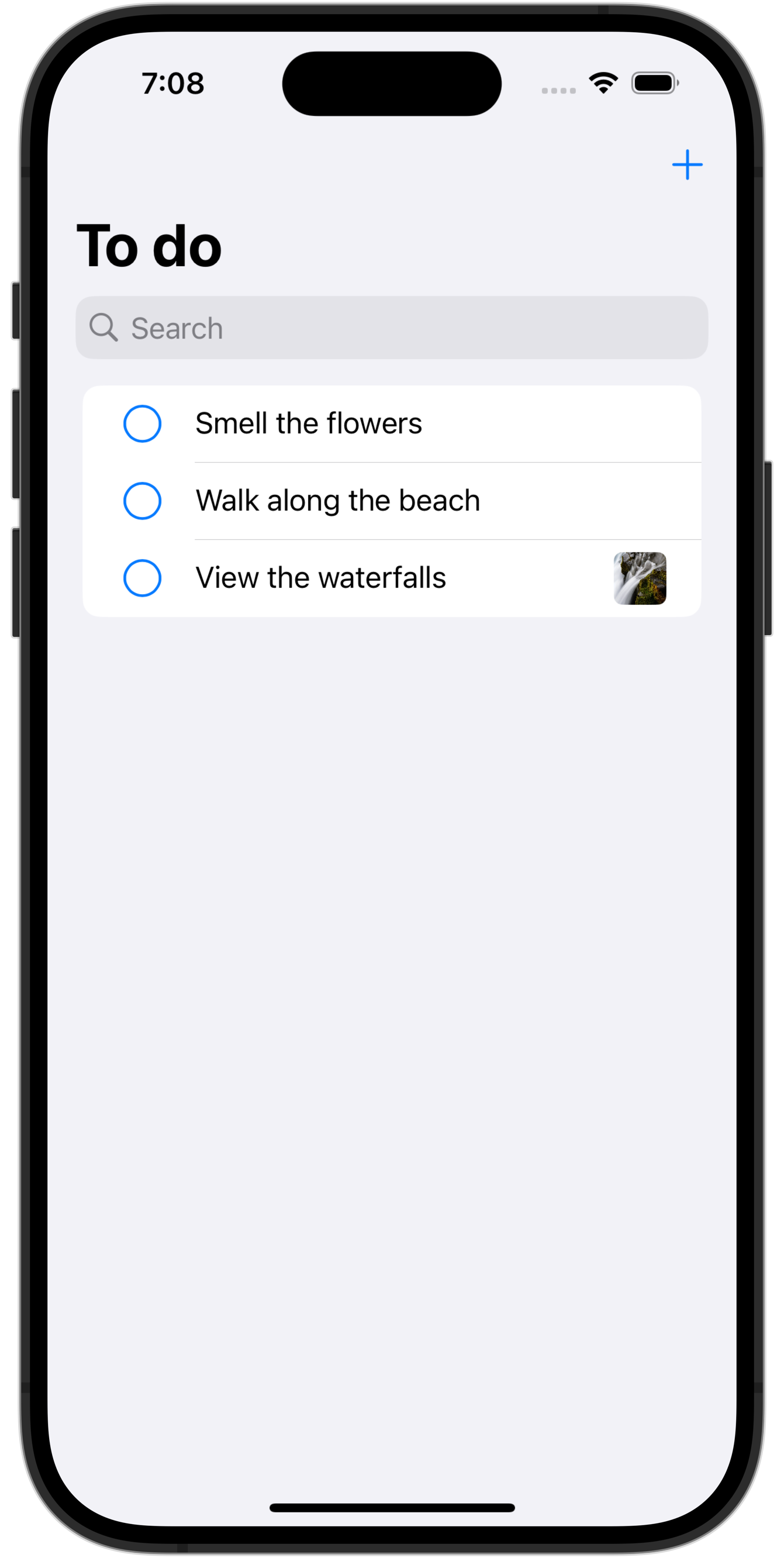Add a new to-do item
Image resolution: width=784 pixels, height=1558 pixels.
click(x=688, y=164)
